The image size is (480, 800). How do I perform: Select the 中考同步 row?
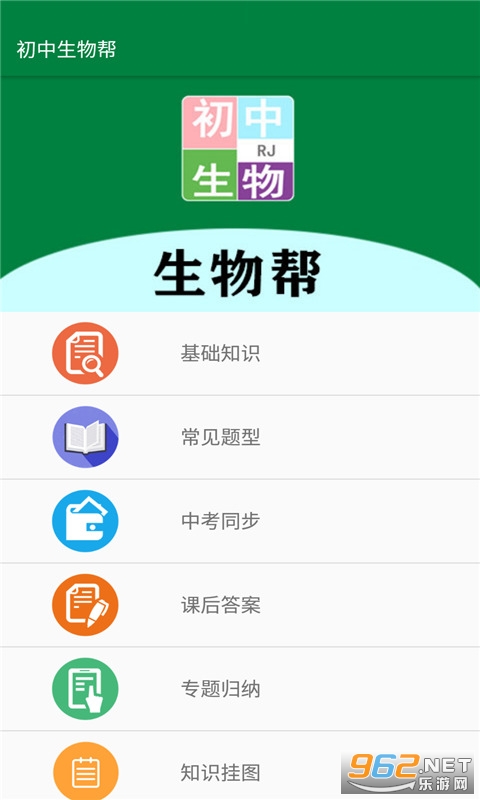tap(240, 521)
